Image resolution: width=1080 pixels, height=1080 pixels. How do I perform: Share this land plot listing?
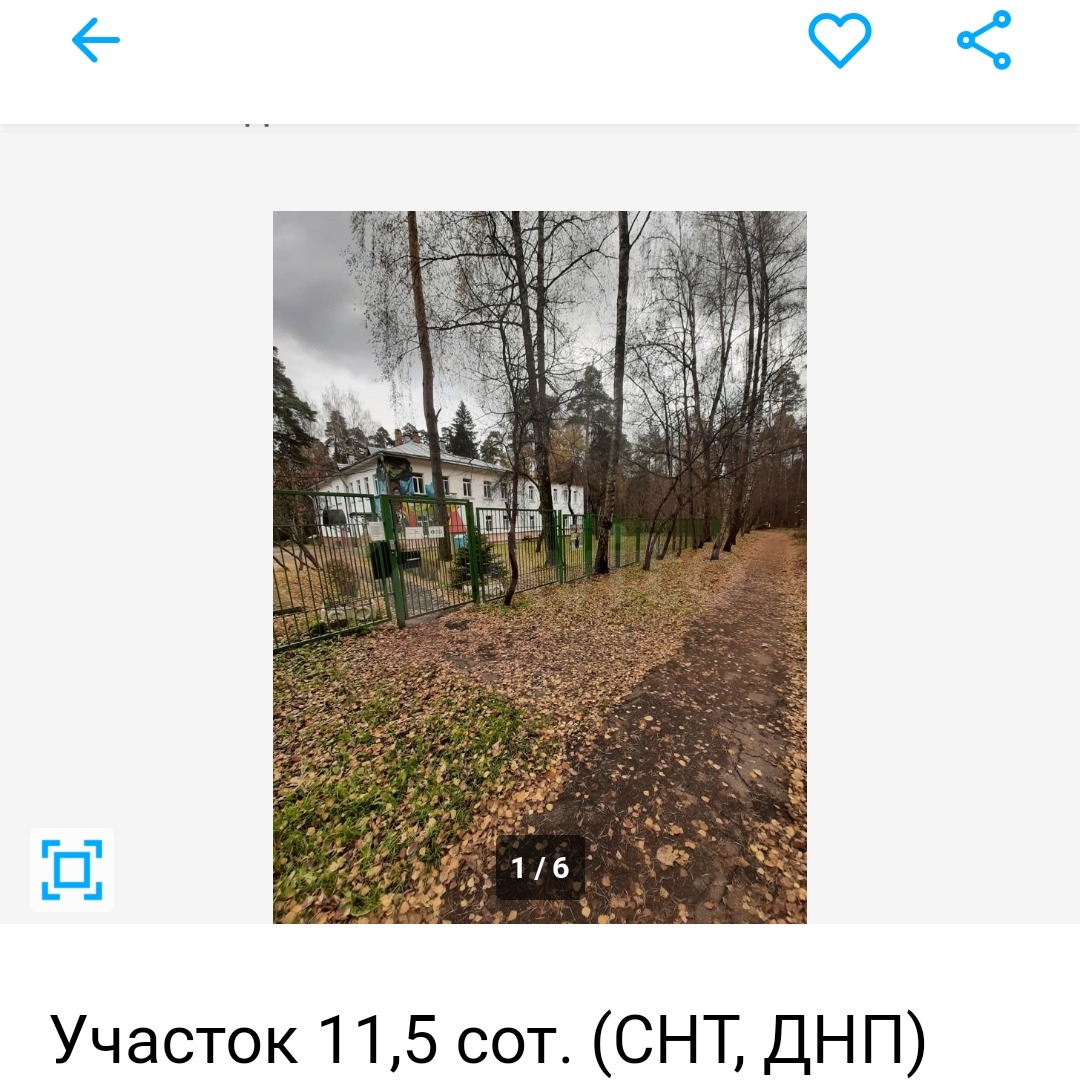tap(984, 41)
